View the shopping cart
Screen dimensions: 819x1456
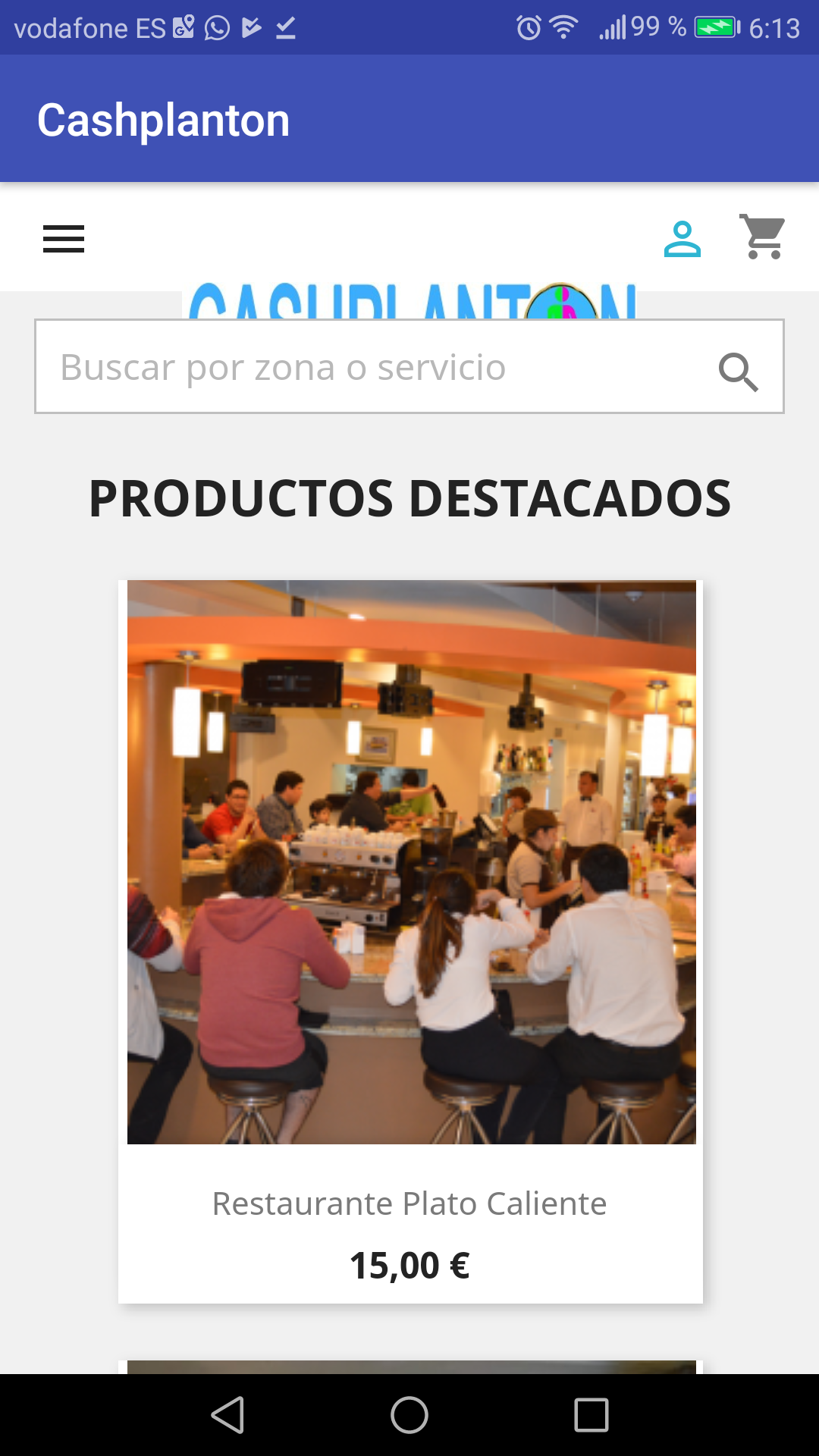pos(763,237)
